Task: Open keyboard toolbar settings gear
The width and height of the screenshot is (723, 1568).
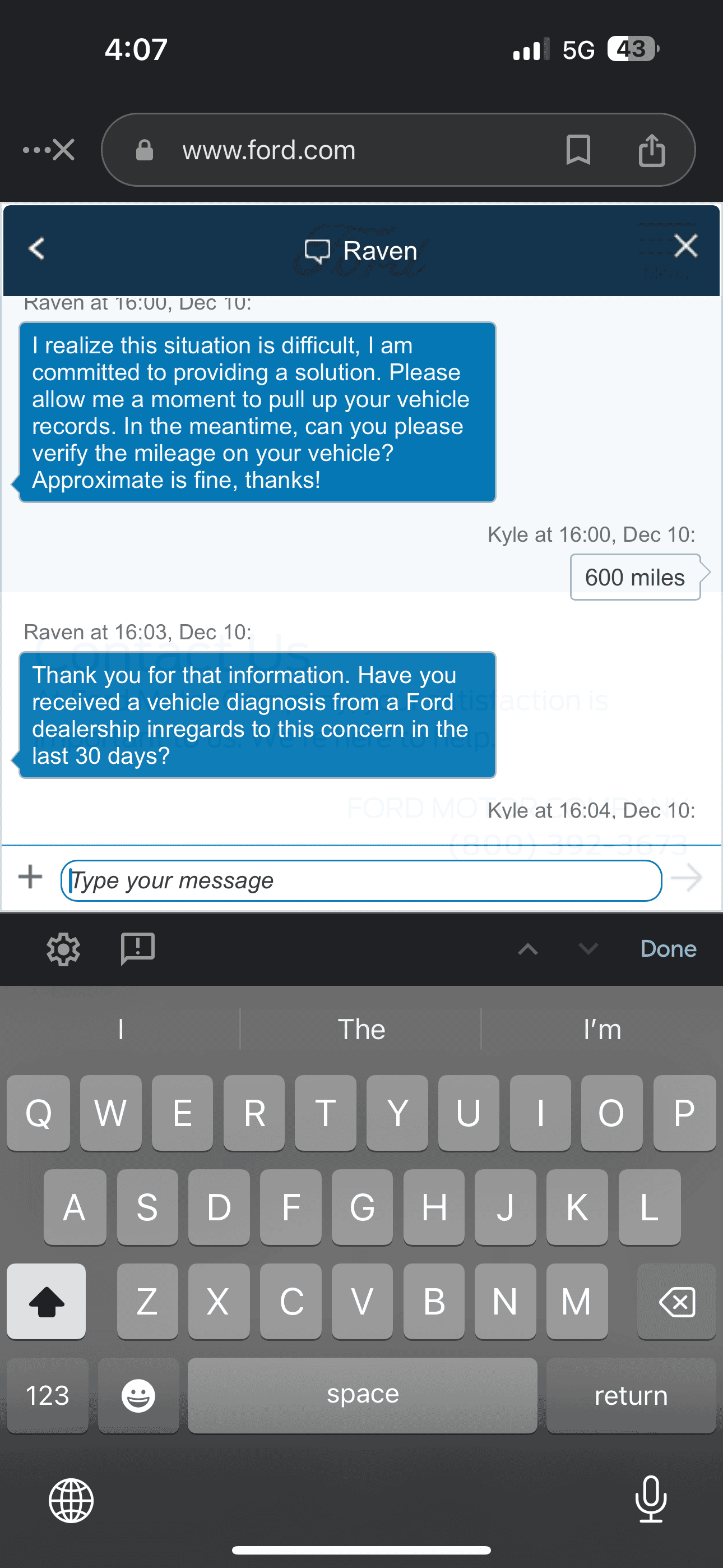Action: (63, 949)
